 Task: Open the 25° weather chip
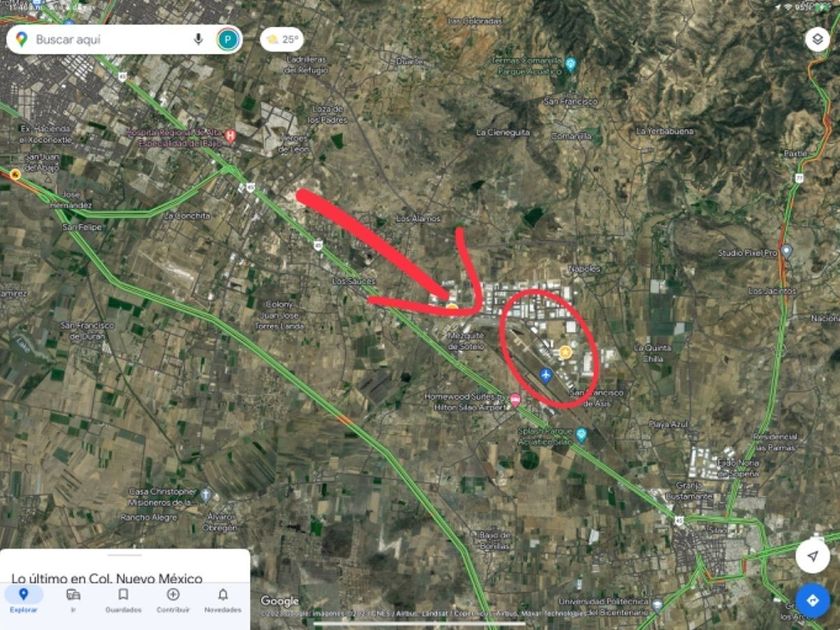(x=283, y=40)
